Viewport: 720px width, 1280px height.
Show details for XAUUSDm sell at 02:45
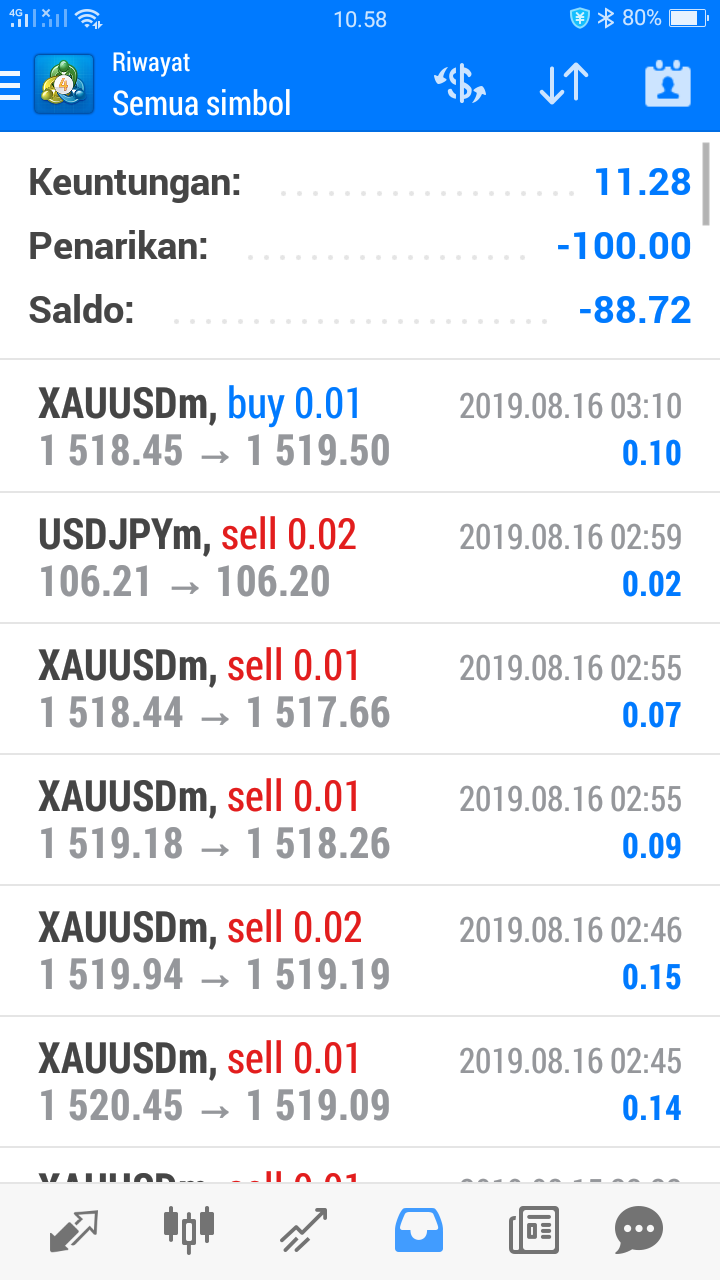pos(360,1082)
